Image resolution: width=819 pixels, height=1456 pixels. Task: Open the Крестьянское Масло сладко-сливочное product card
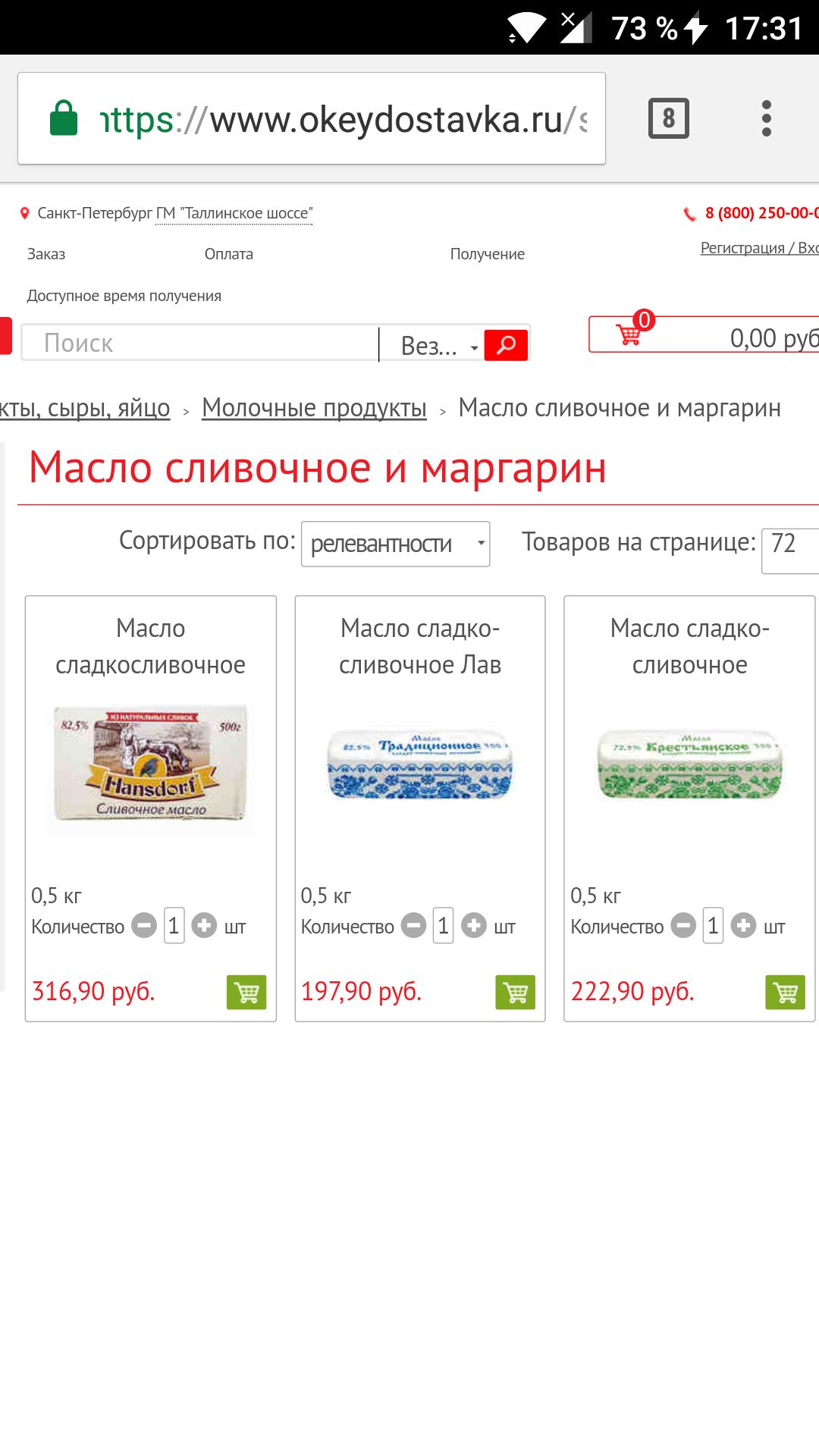click(690, 765)
